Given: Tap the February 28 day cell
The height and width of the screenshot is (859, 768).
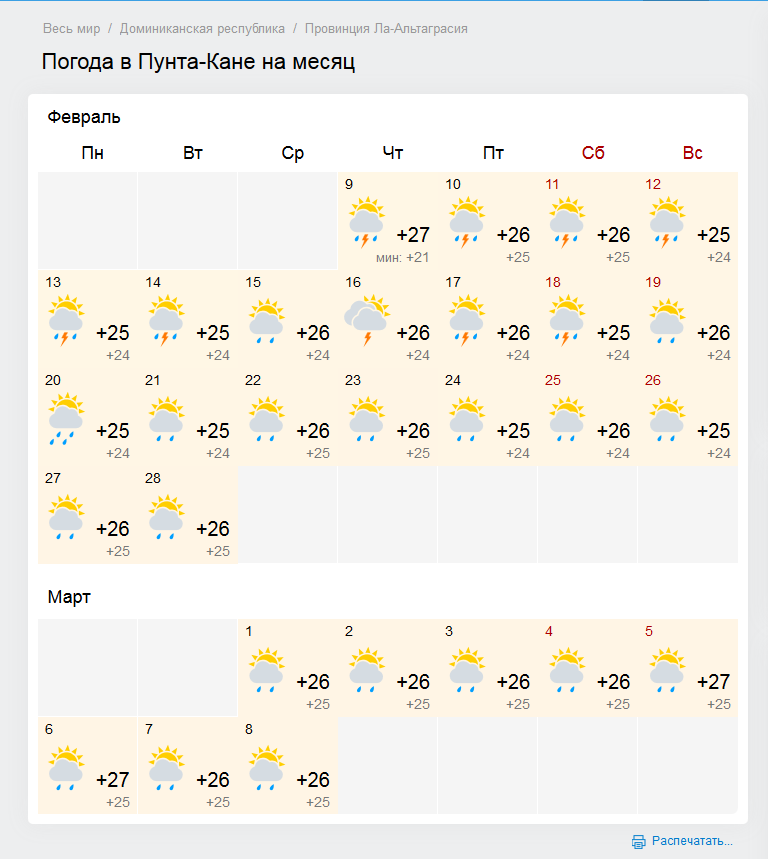Looking at the screenshot, I should click(x=188, y=515).
